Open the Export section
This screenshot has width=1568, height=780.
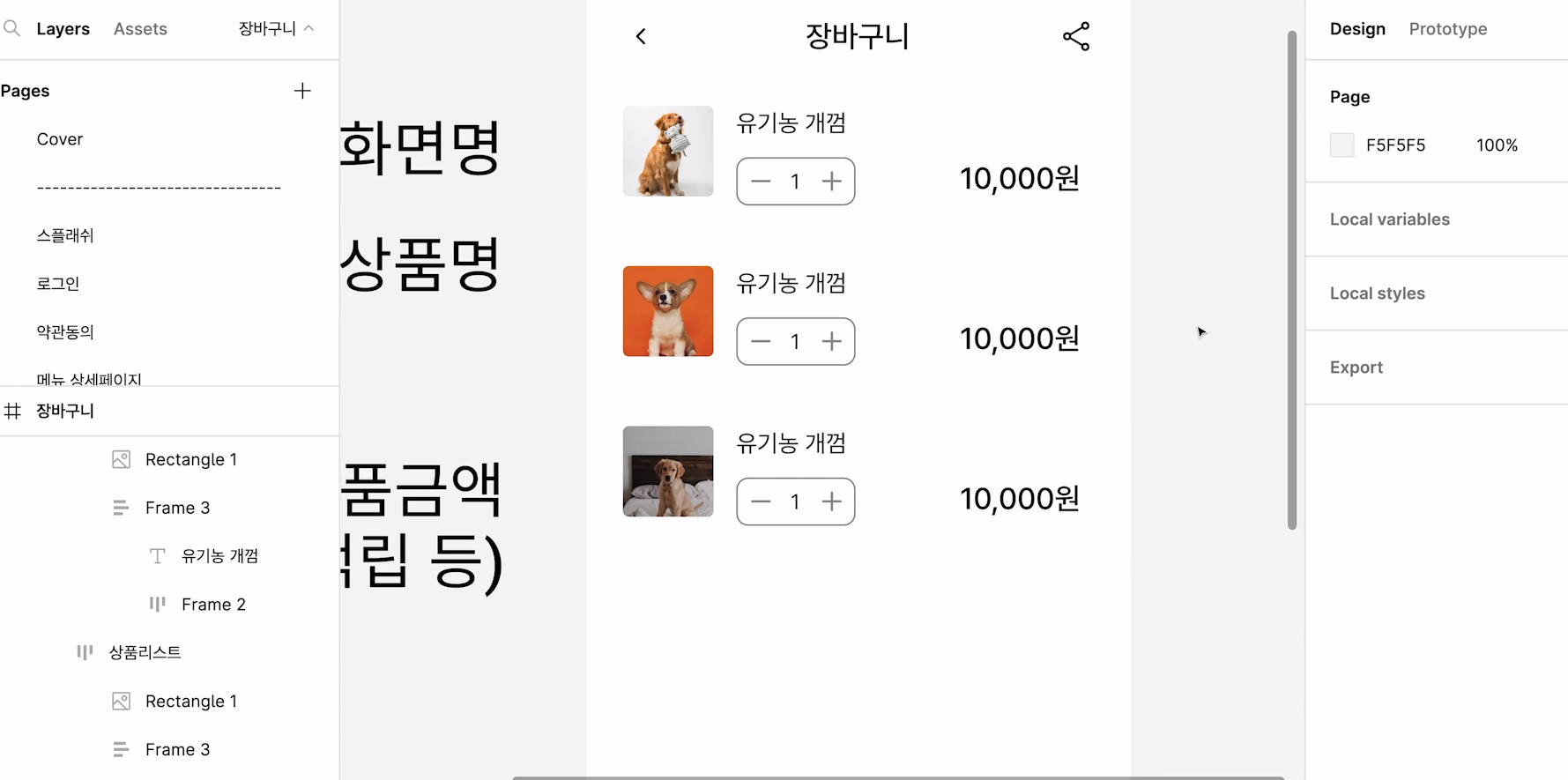1356,368
